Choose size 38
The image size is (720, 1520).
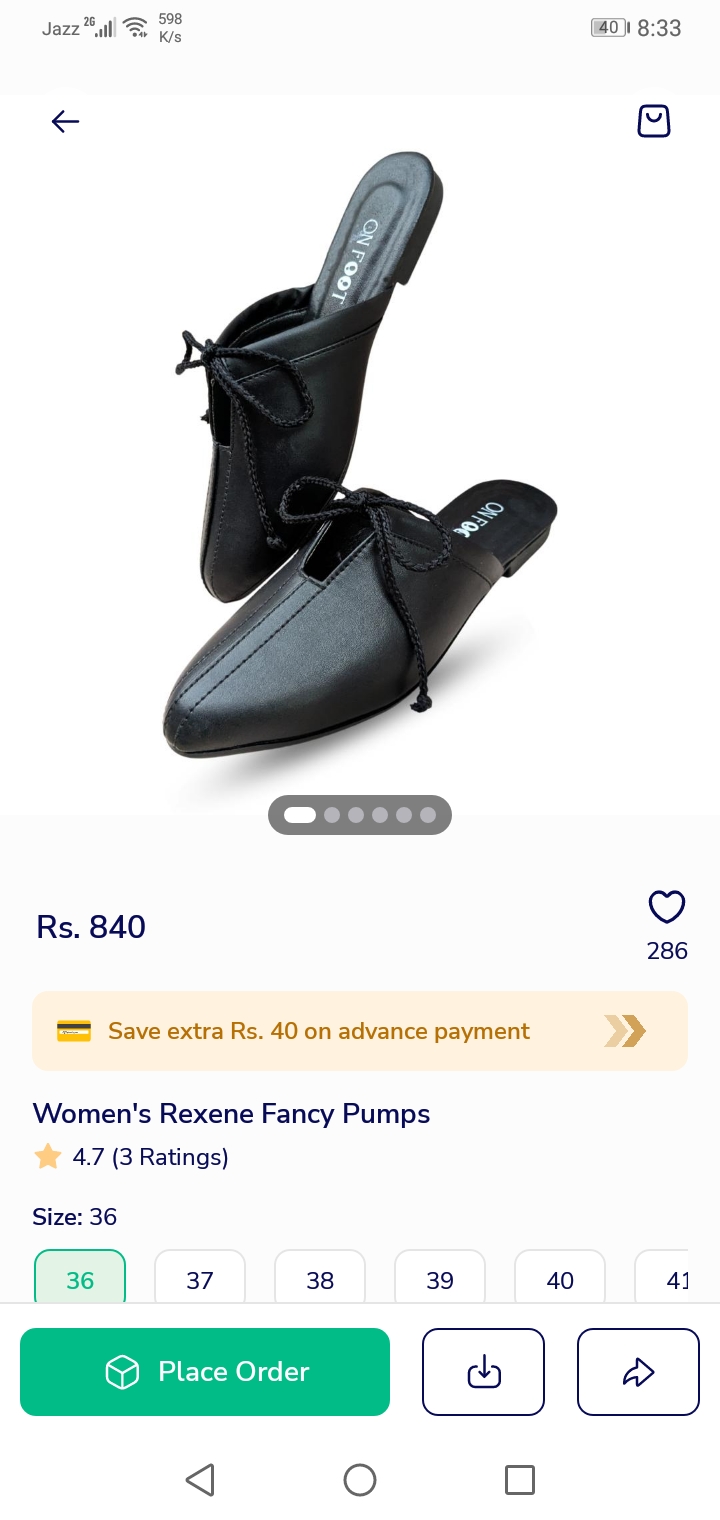(x=320, y=1279)
